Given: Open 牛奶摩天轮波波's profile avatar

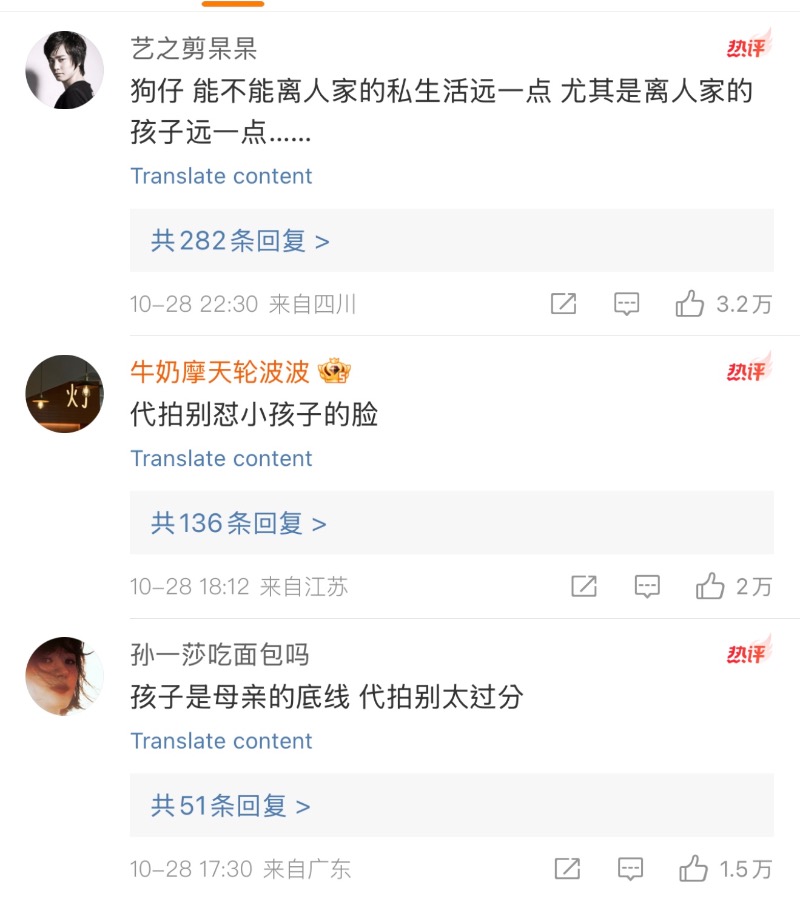Looking at the screenshot, I should (x=64, y=394).
